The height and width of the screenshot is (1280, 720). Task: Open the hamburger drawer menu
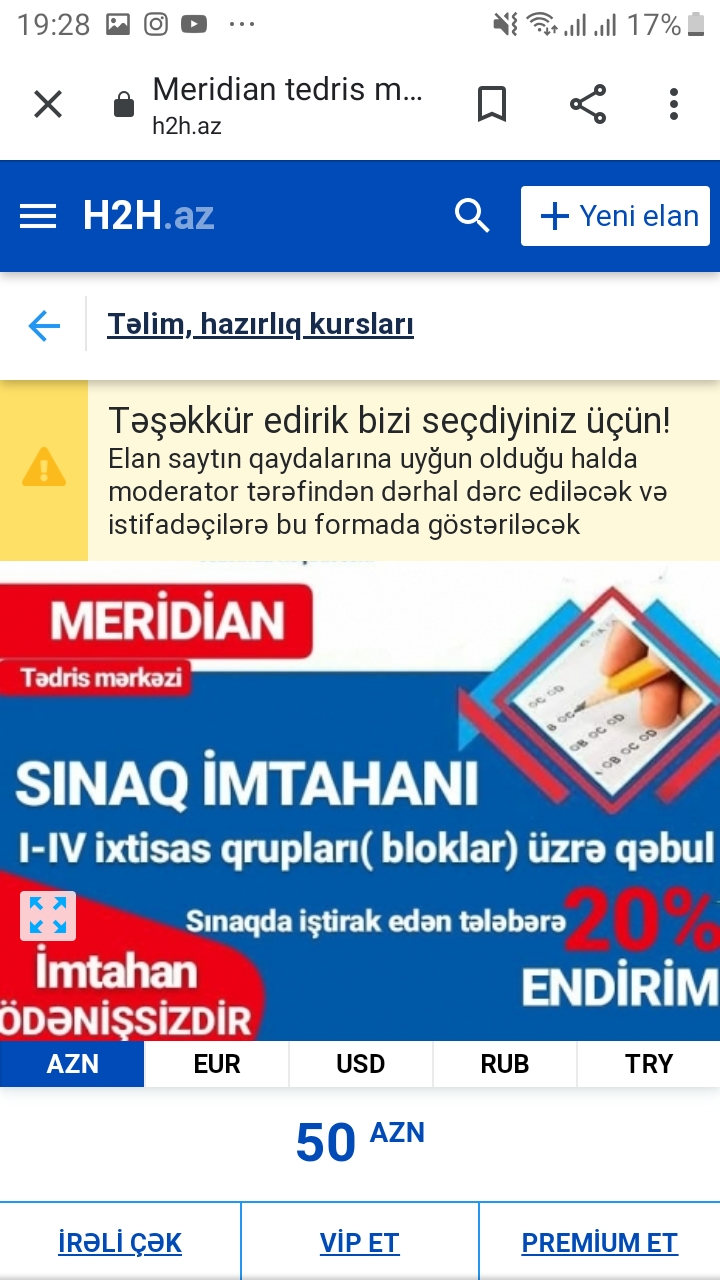(x=38, y=216)
